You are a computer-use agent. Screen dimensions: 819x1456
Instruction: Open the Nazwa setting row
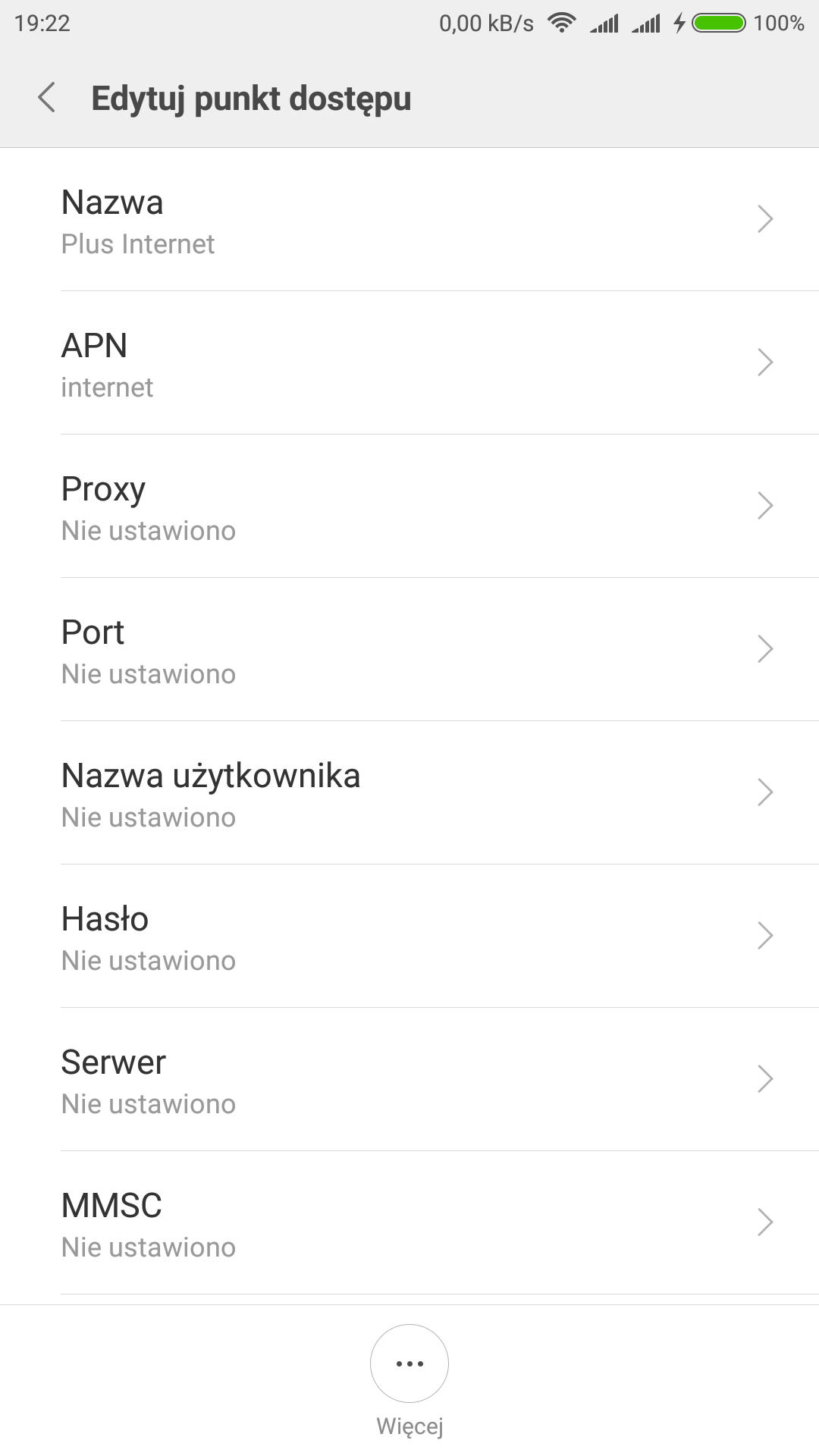tap(409, 220)
